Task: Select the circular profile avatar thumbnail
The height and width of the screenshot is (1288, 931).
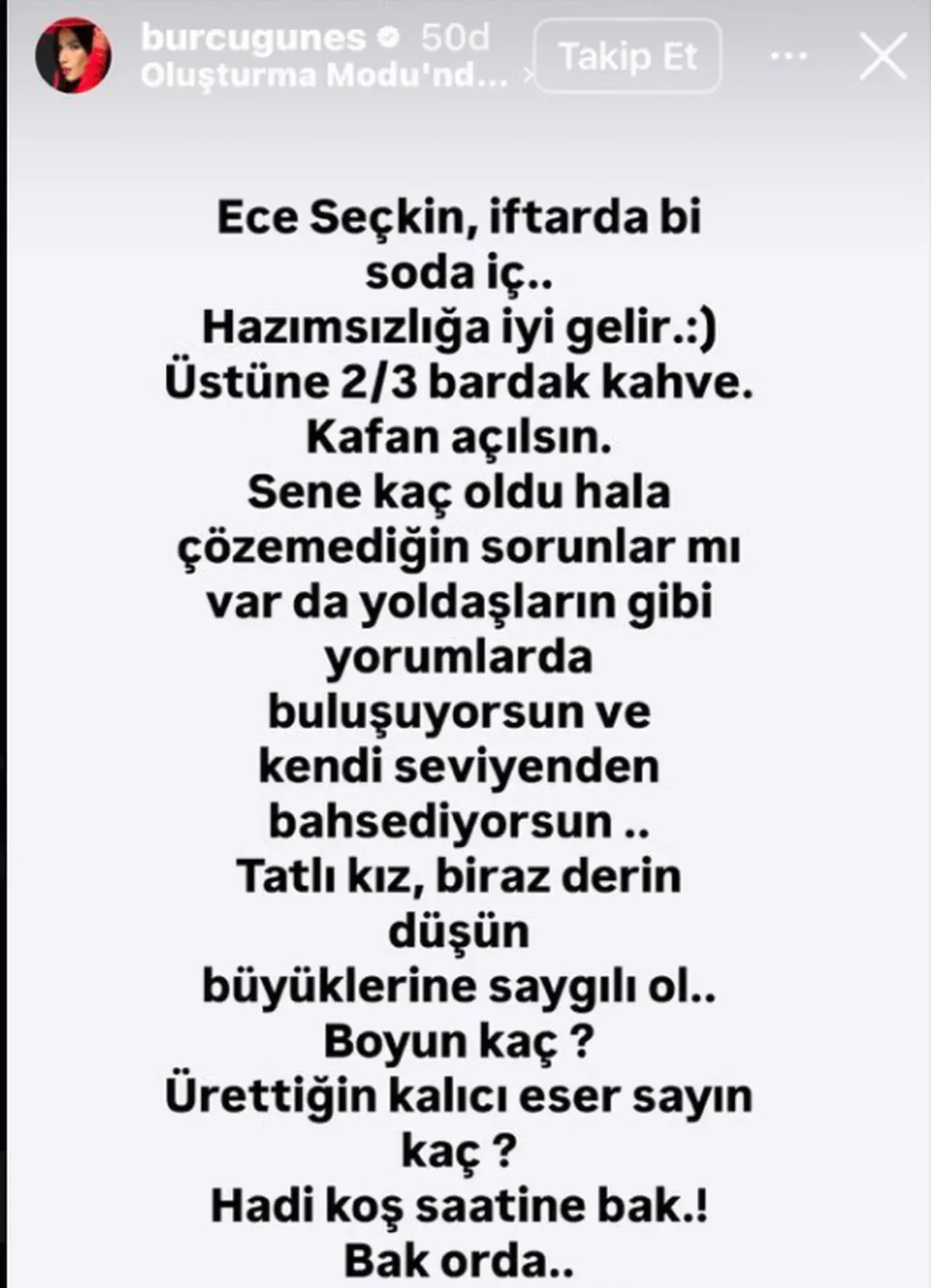Action: coord(73,55)
